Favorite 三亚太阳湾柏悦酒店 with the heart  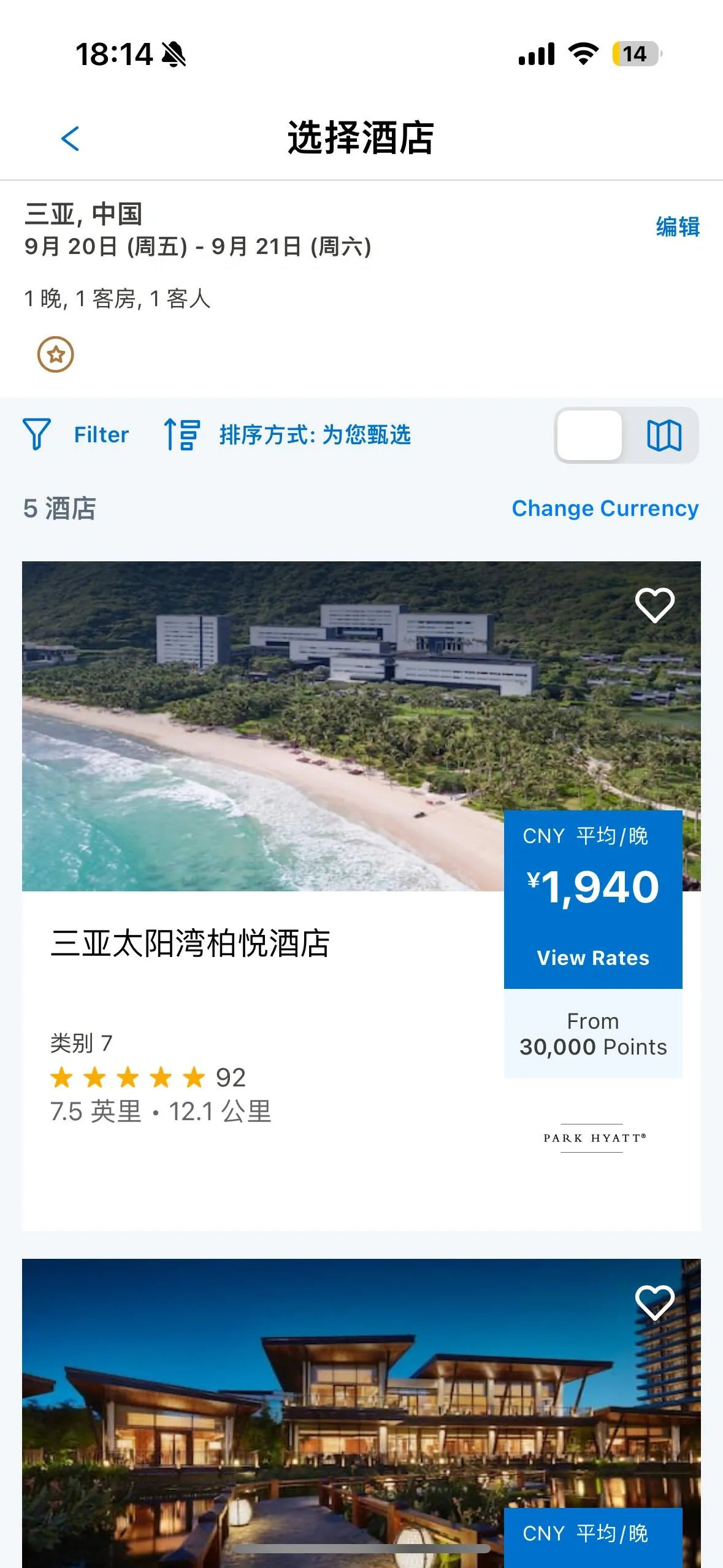click(x=654, y=604)
